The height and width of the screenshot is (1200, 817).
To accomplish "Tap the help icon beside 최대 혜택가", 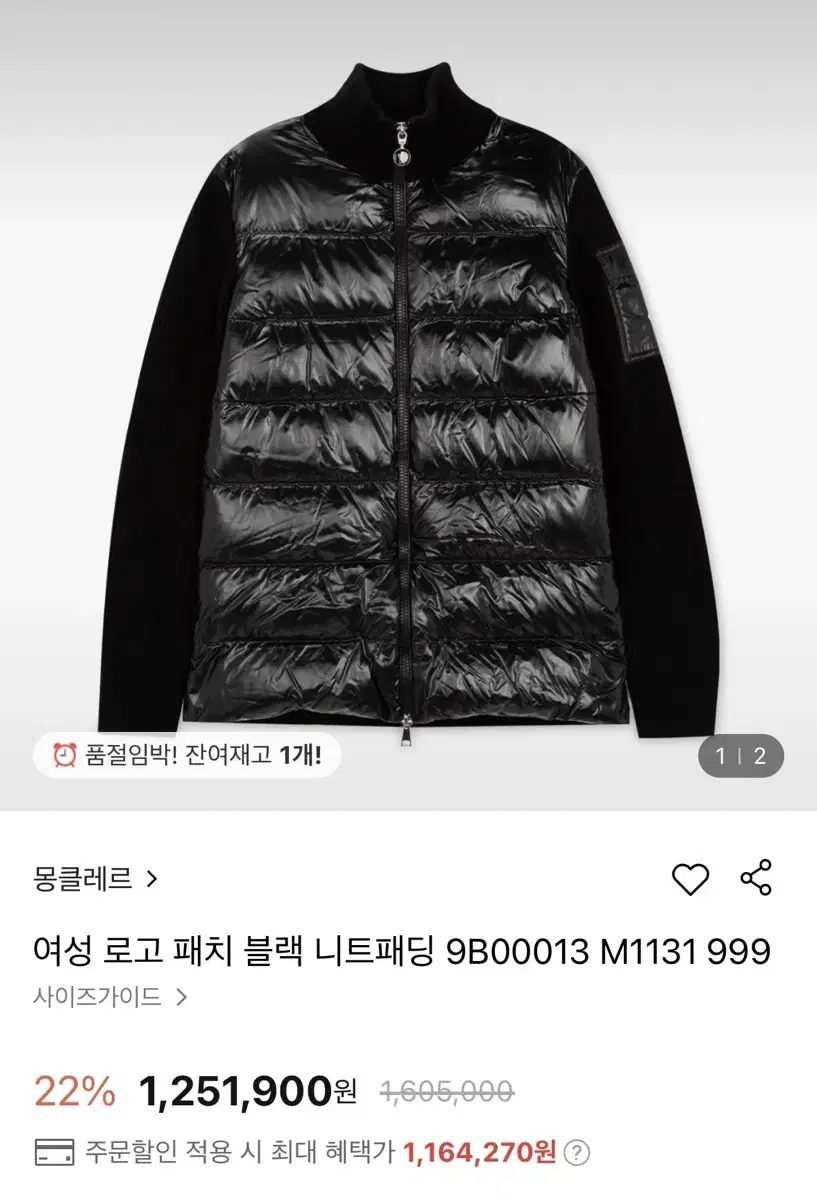I will pyautogui.click(x=576, y=1154).
